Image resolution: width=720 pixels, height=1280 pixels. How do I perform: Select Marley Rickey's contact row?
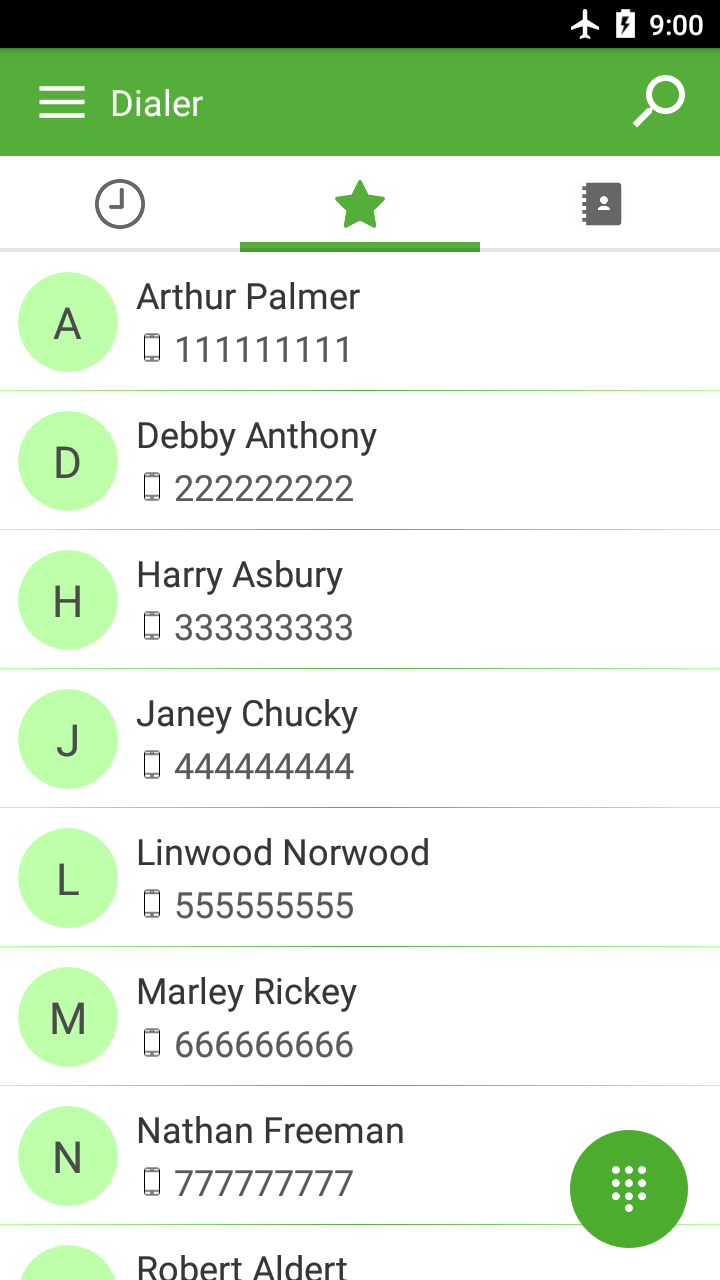(x=360, y=1017)
